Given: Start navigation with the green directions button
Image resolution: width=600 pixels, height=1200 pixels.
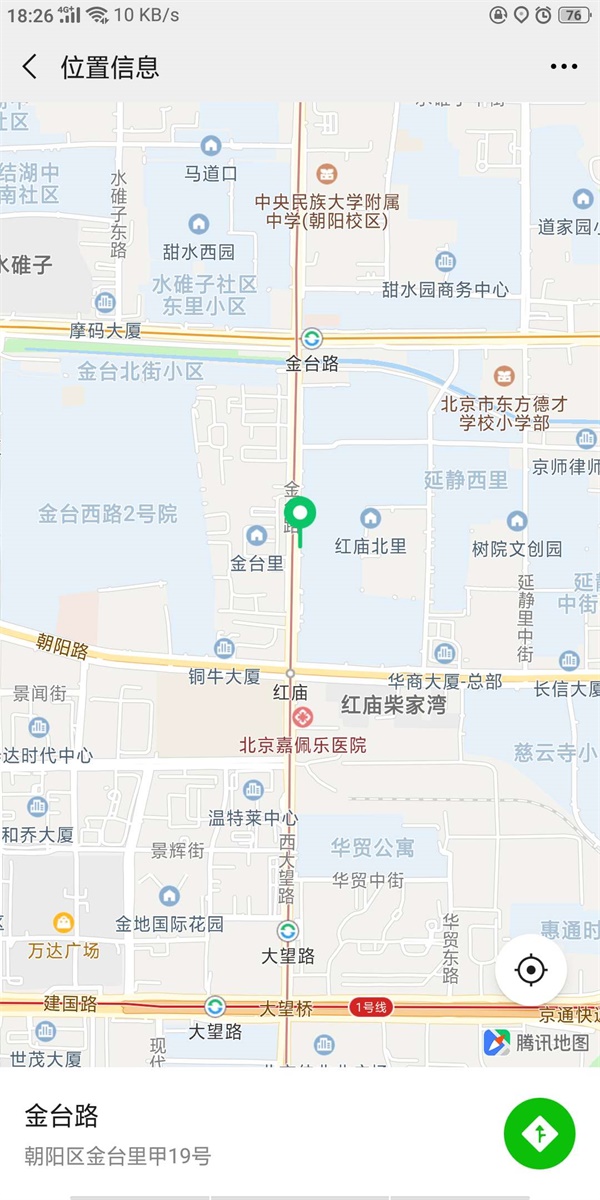Looking at the screenshot, I should pos(540,1133).
